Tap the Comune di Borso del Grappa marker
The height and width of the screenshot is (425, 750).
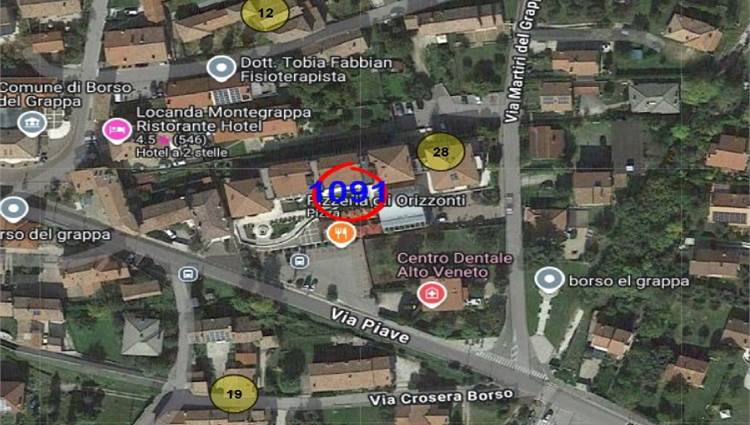click(x=32, y=124)
